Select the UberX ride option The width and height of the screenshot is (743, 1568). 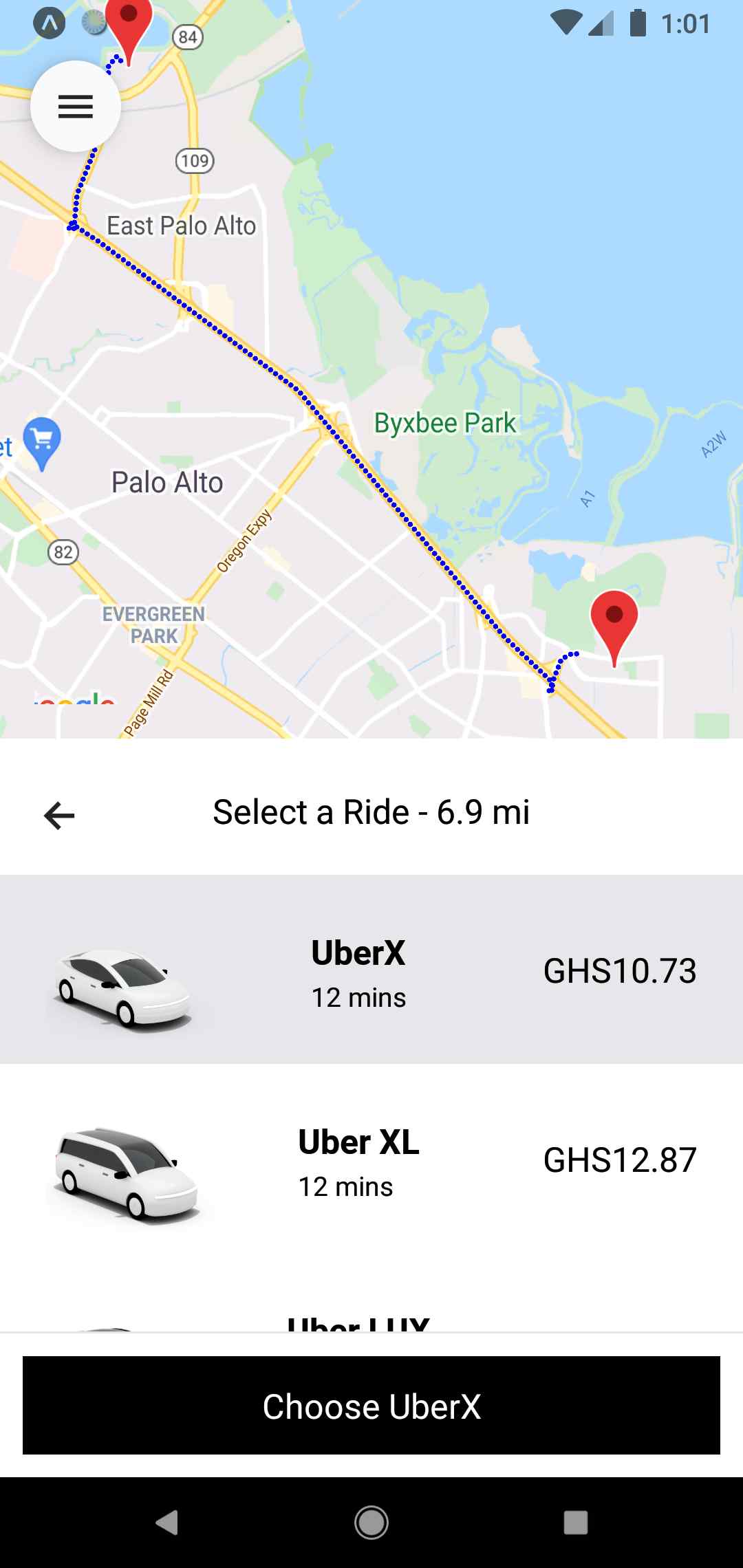[x=371, y=970]
